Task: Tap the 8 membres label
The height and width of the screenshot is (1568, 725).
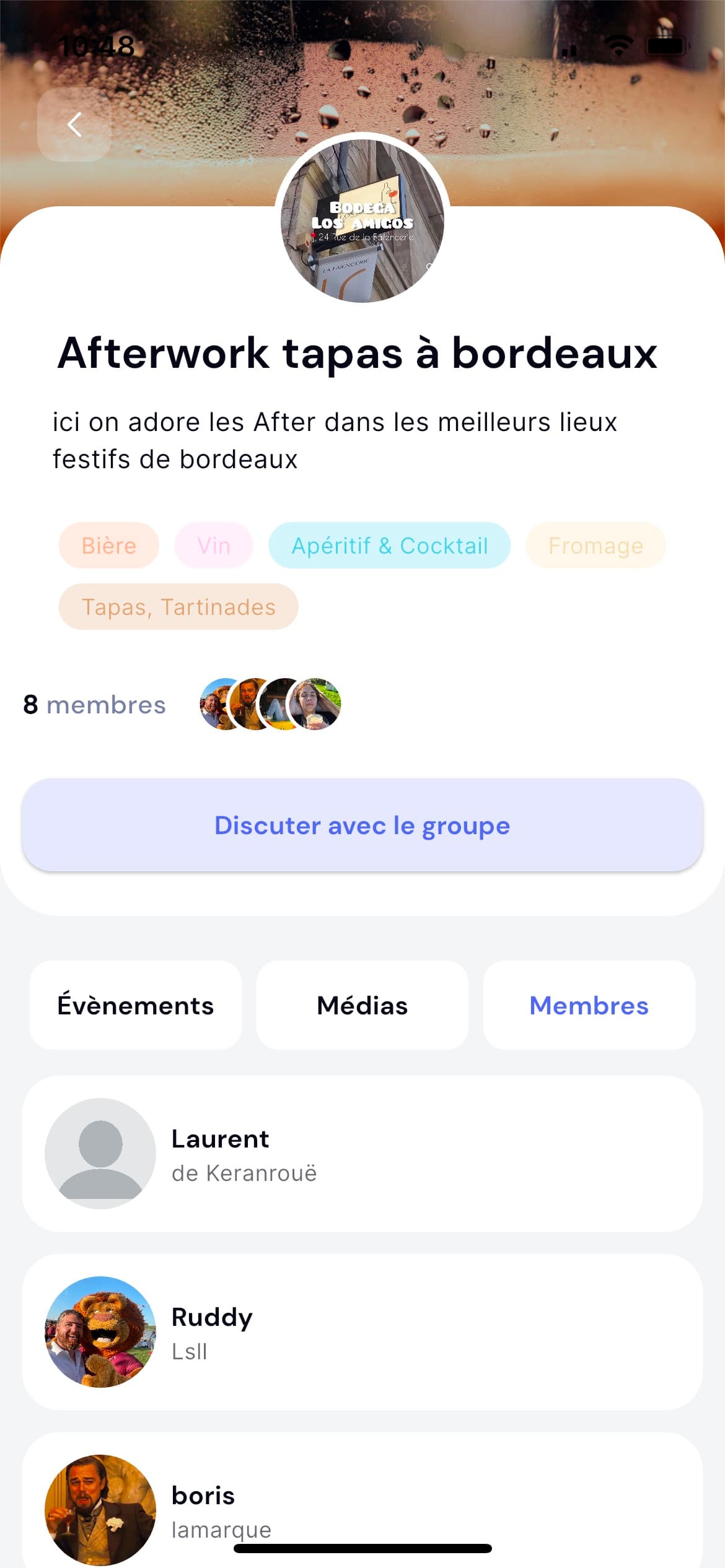Action: point(93,705)
